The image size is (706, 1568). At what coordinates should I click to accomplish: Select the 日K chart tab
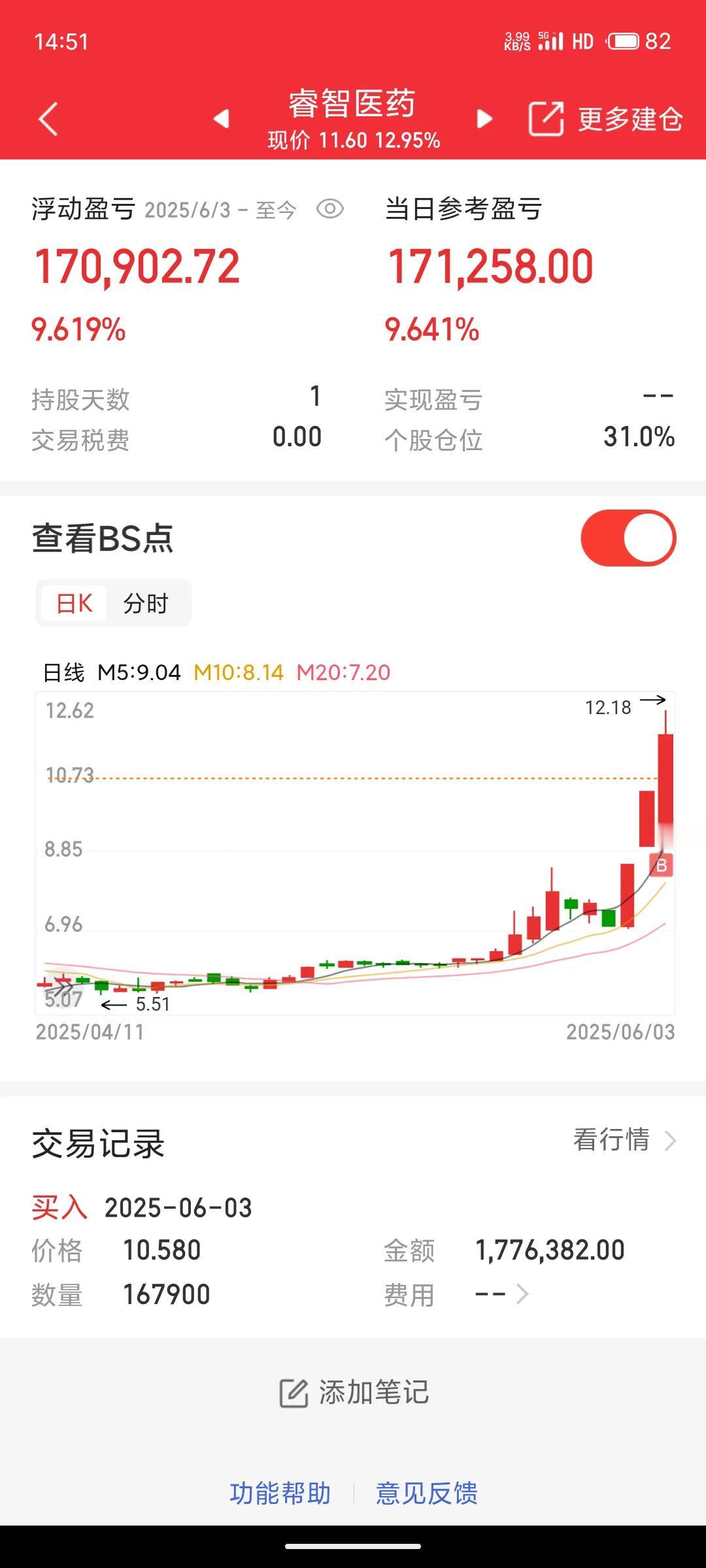tap(75, 603)
